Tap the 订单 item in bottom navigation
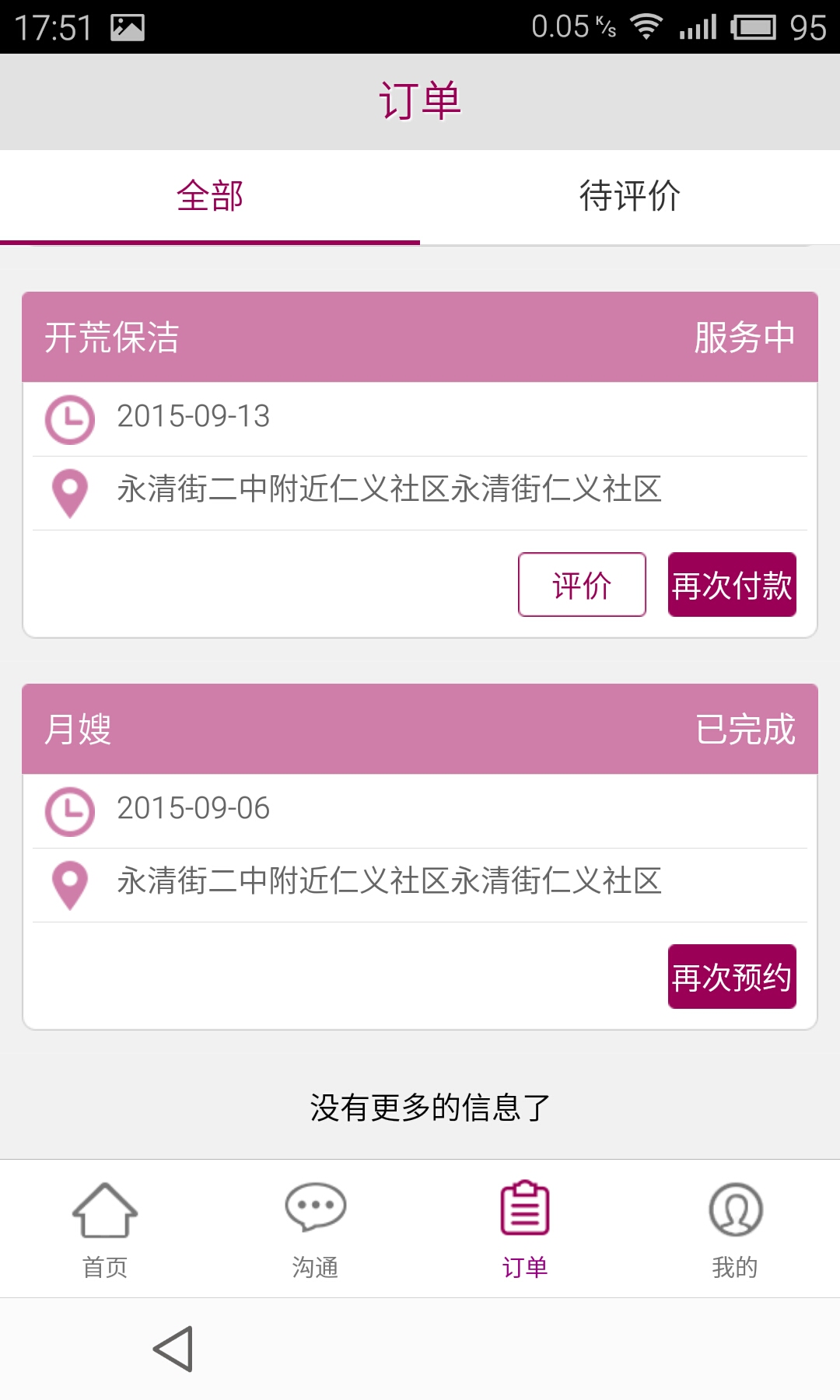 (525, 1229)
